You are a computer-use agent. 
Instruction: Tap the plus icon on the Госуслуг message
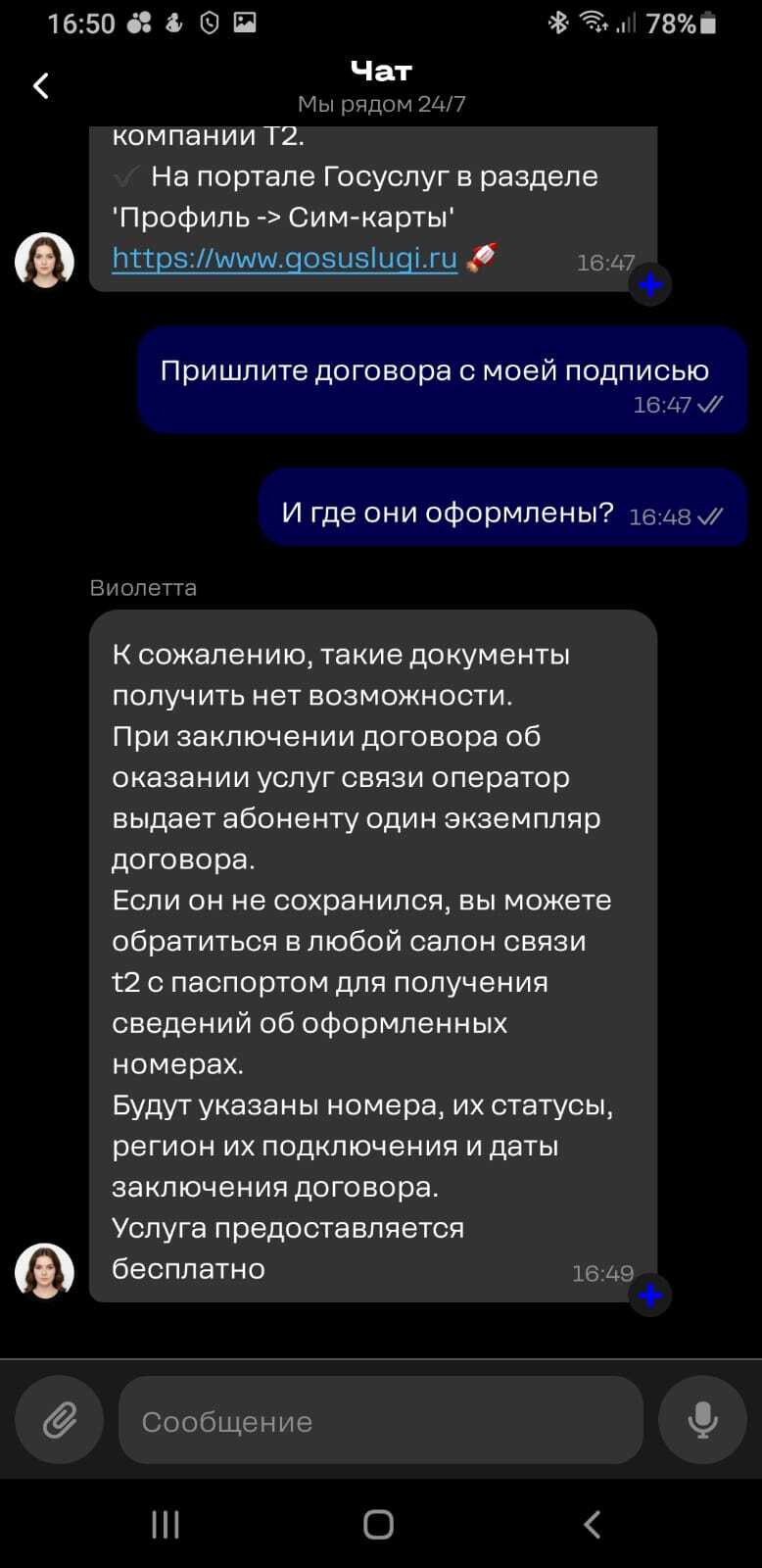point(649,285)
